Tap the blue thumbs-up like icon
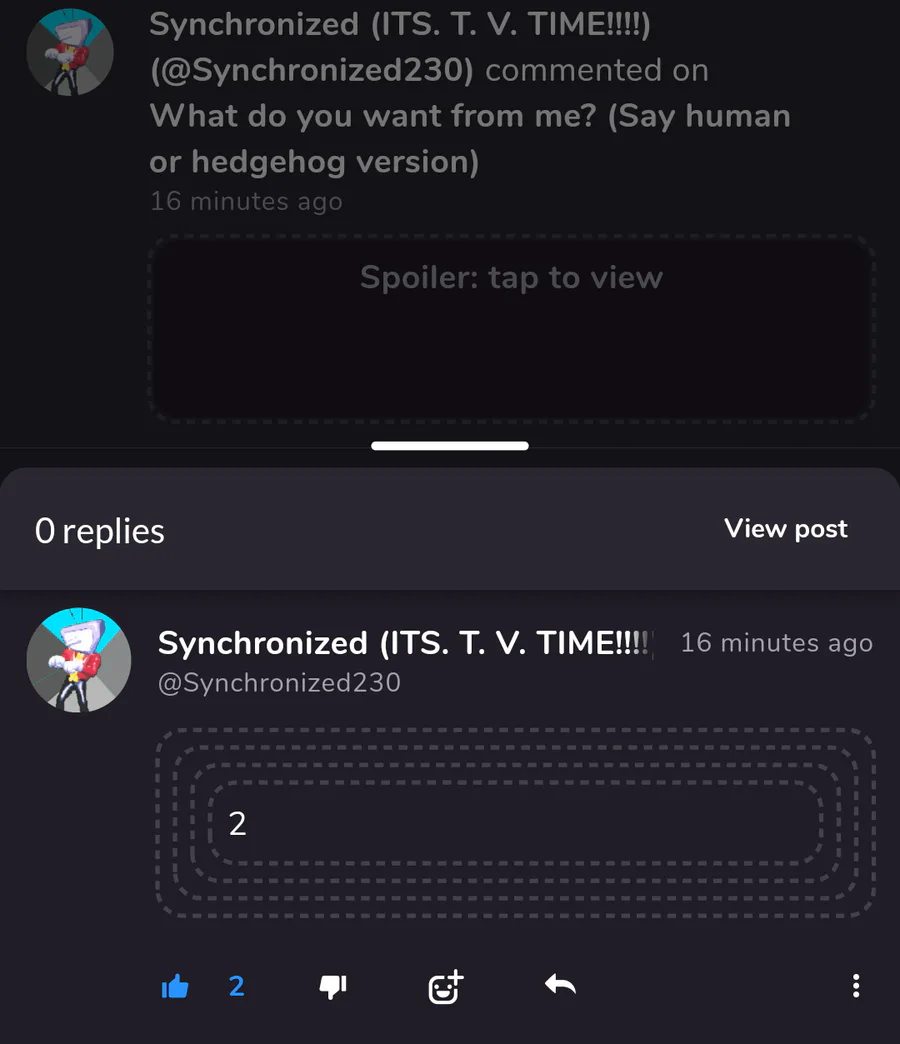This screenshot has height=1044, width=900. [175, 987]
